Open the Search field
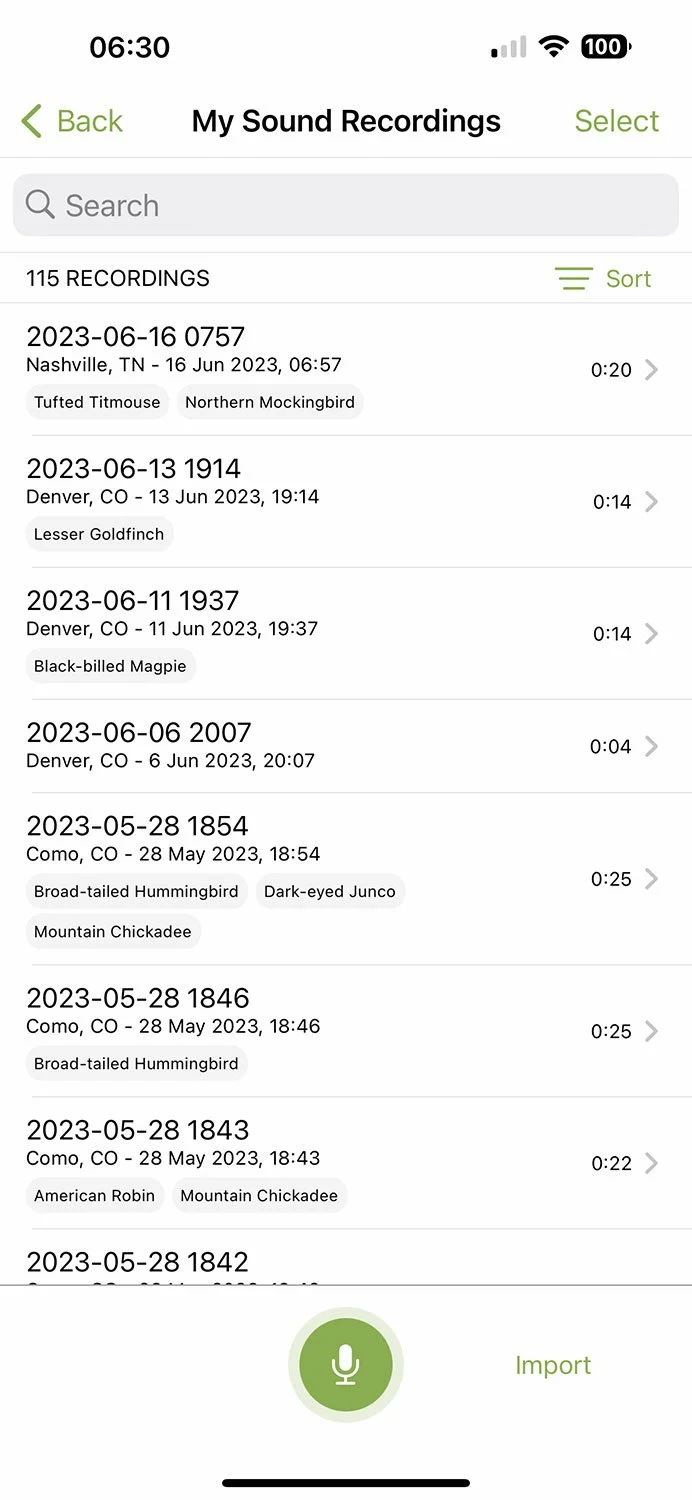Screen dimensions: 692x1500 click(345, 205)
